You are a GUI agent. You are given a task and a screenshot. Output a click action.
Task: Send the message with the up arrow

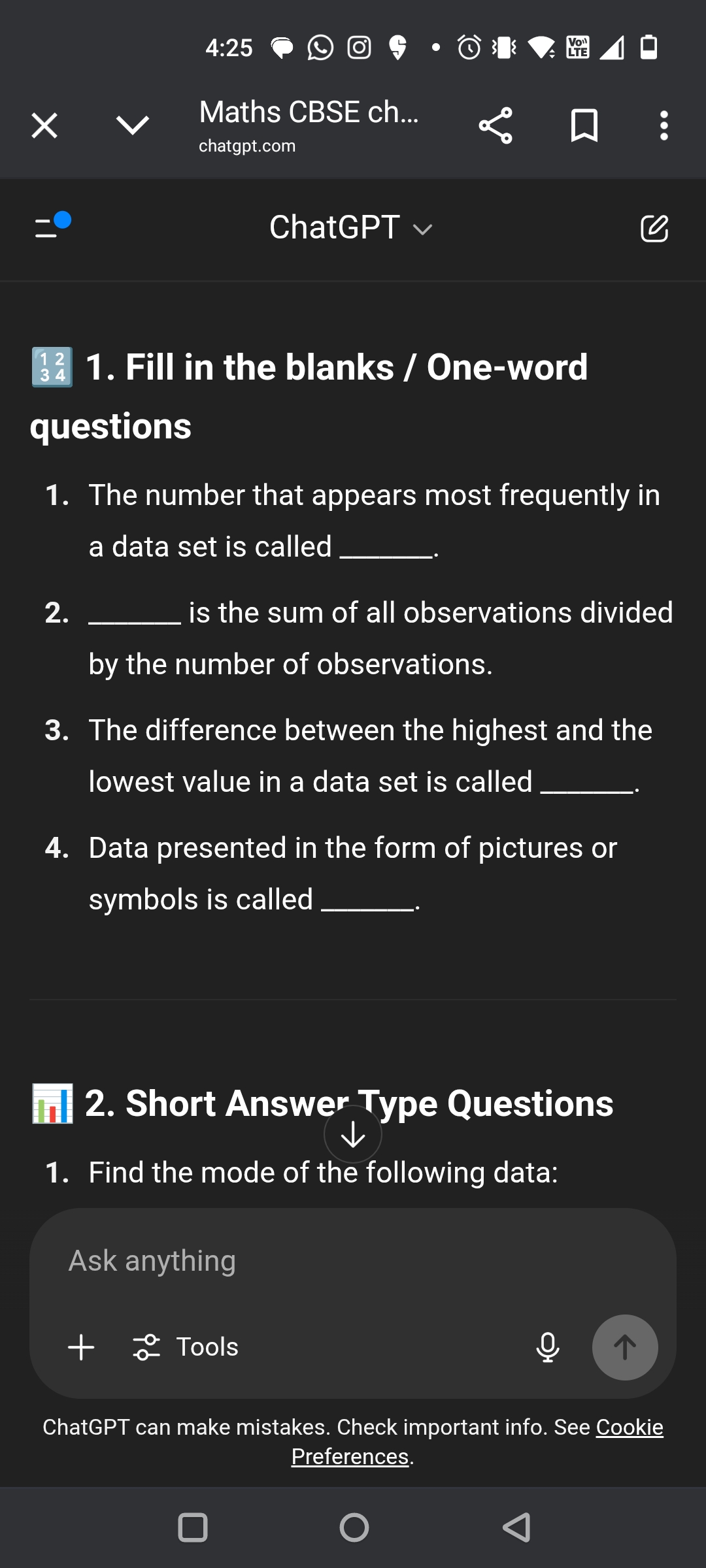click(625, 1347)
